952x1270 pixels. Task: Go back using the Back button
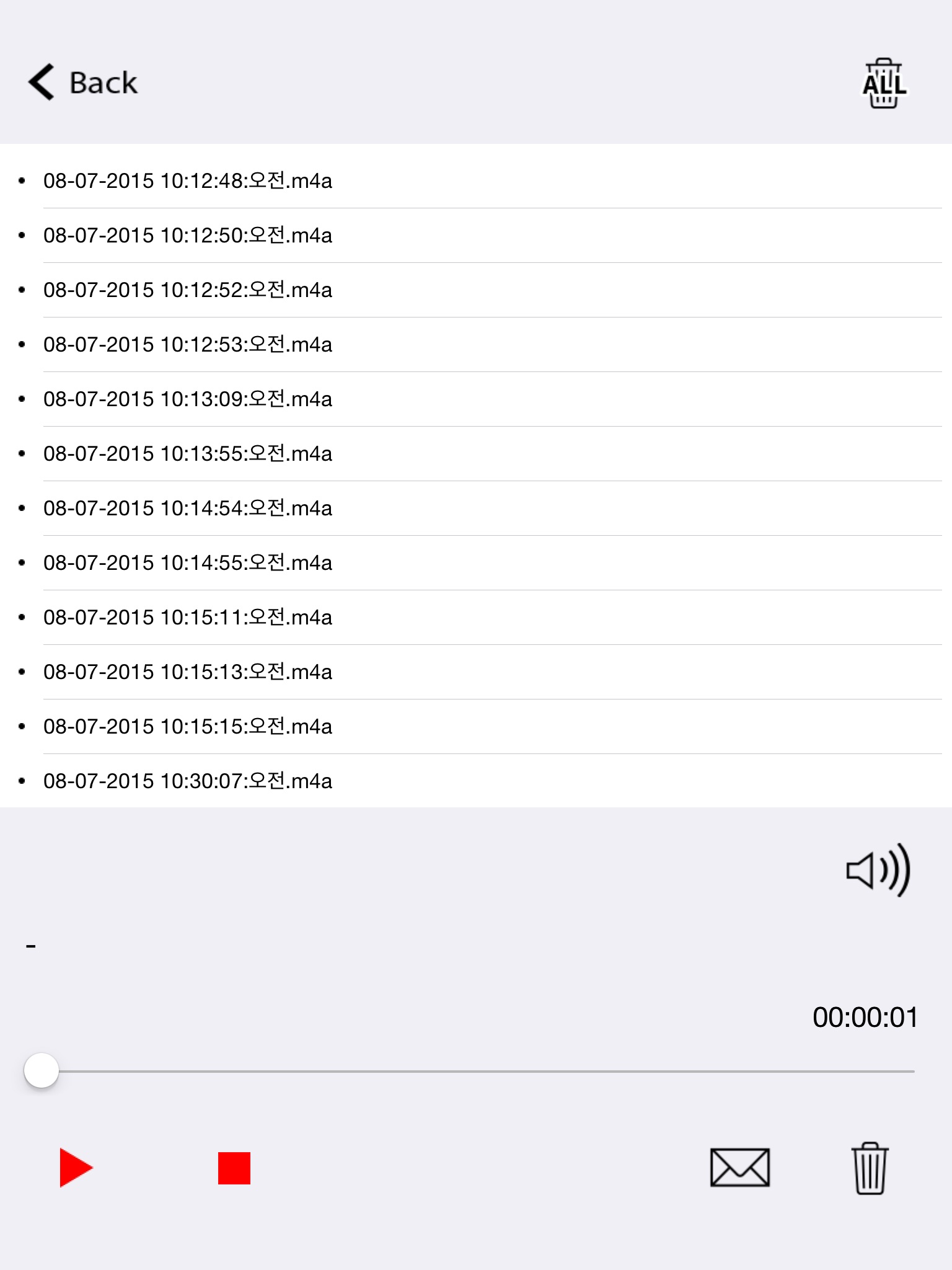83,82
